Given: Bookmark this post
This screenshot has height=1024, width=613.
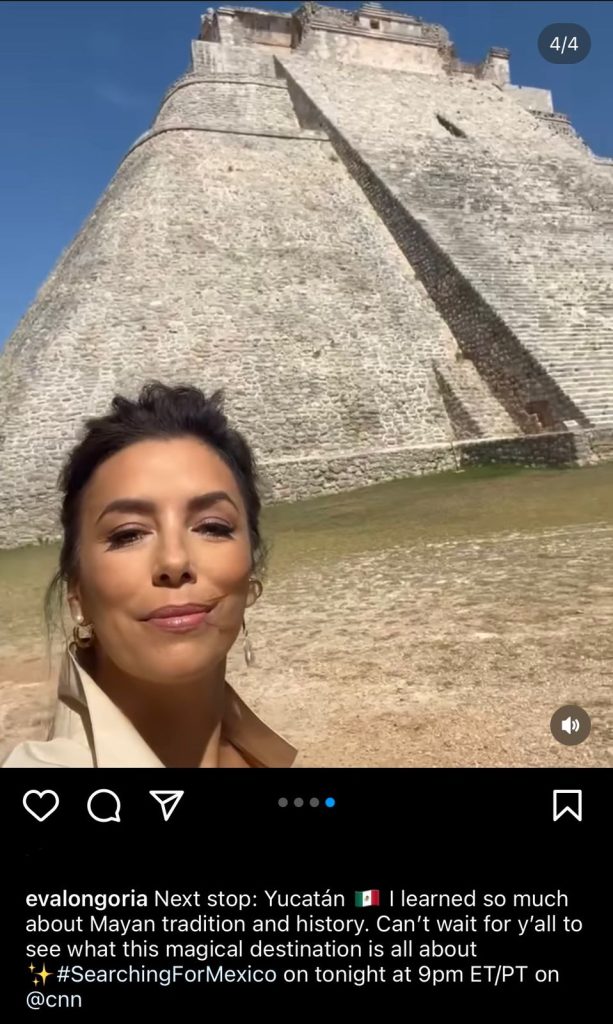Looking at the screenshot, I should pos(567,805).
